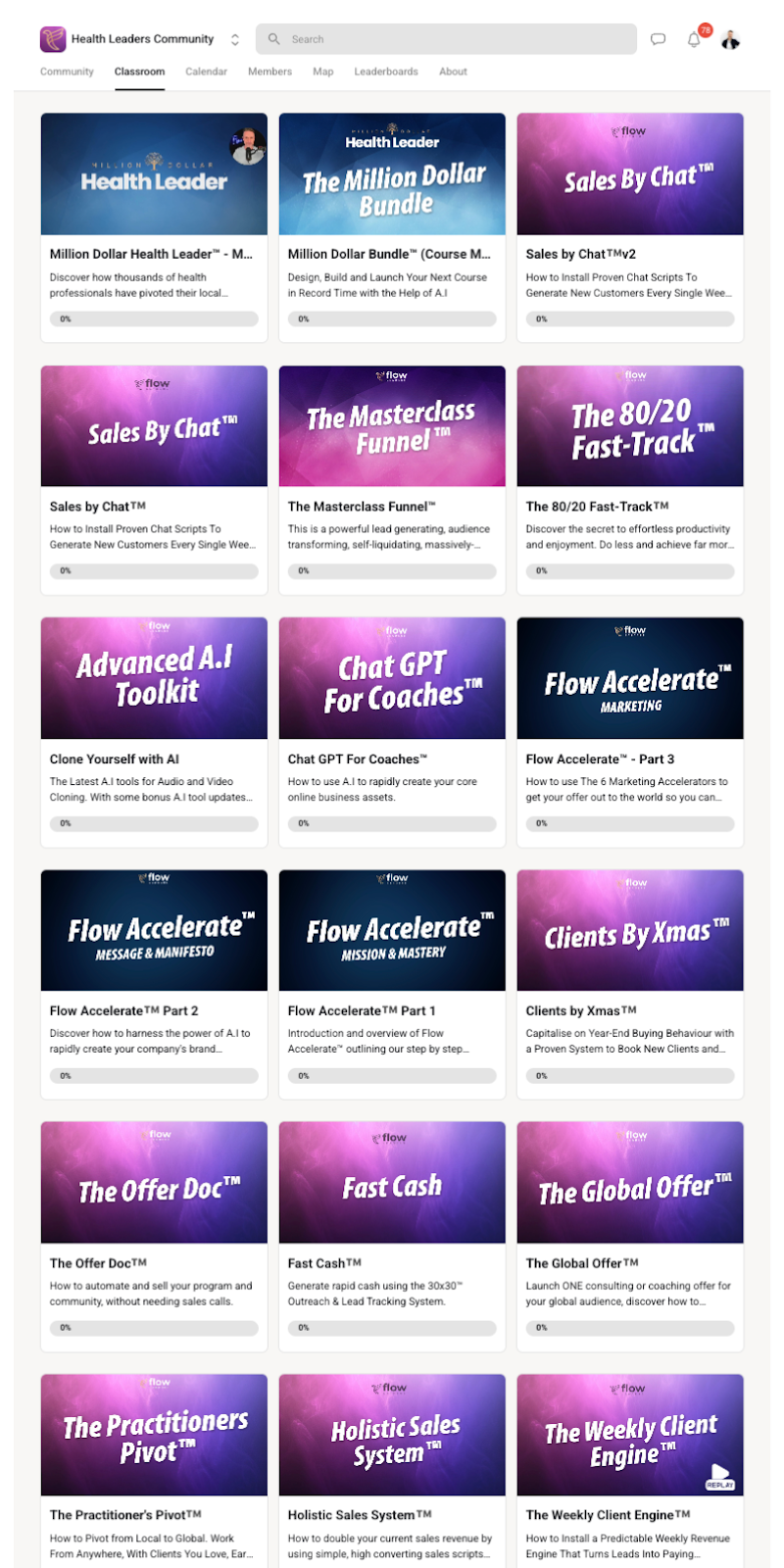Open Flow Accelerate Part 3 course

pyautogui.click(x=630, y=678)
